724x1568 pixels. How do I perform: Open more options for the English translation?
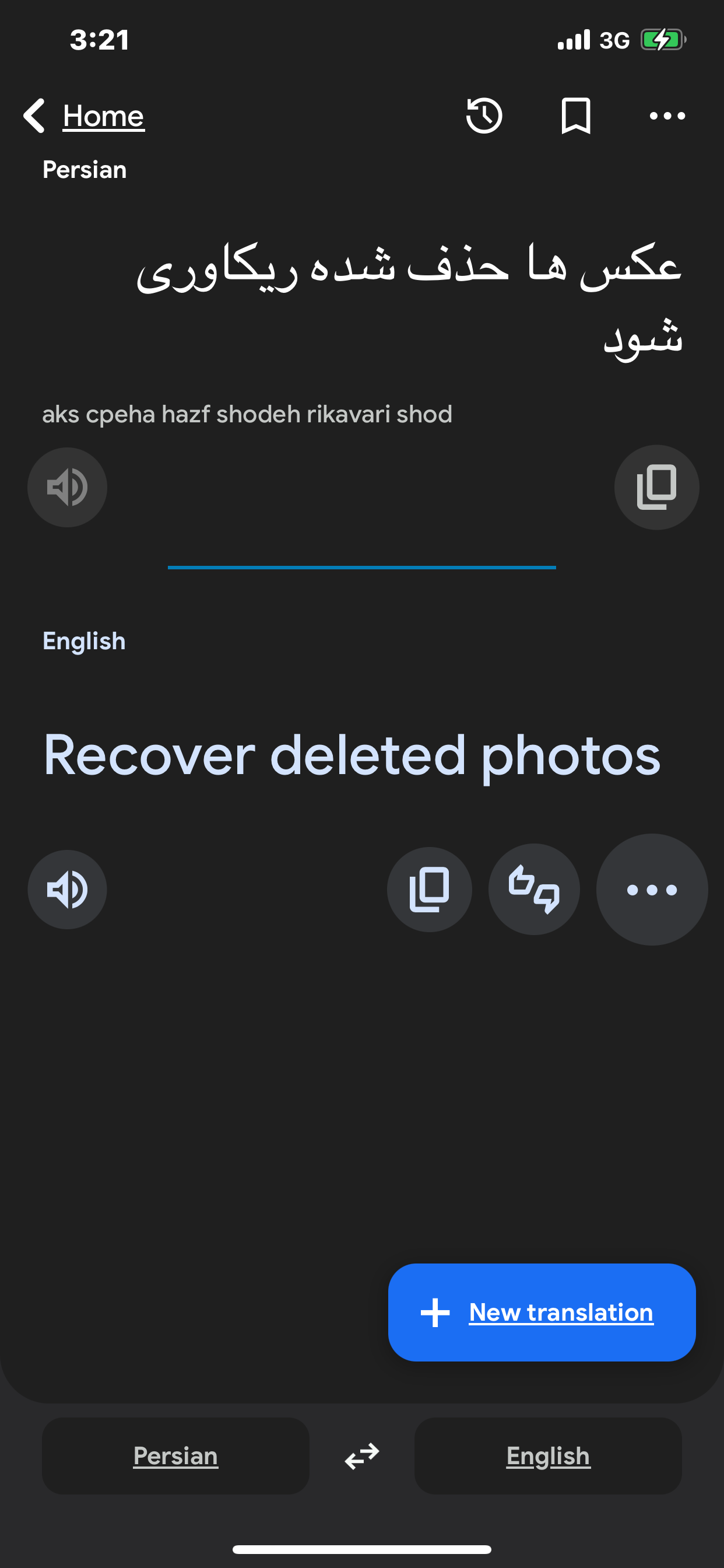click(652, 890)
